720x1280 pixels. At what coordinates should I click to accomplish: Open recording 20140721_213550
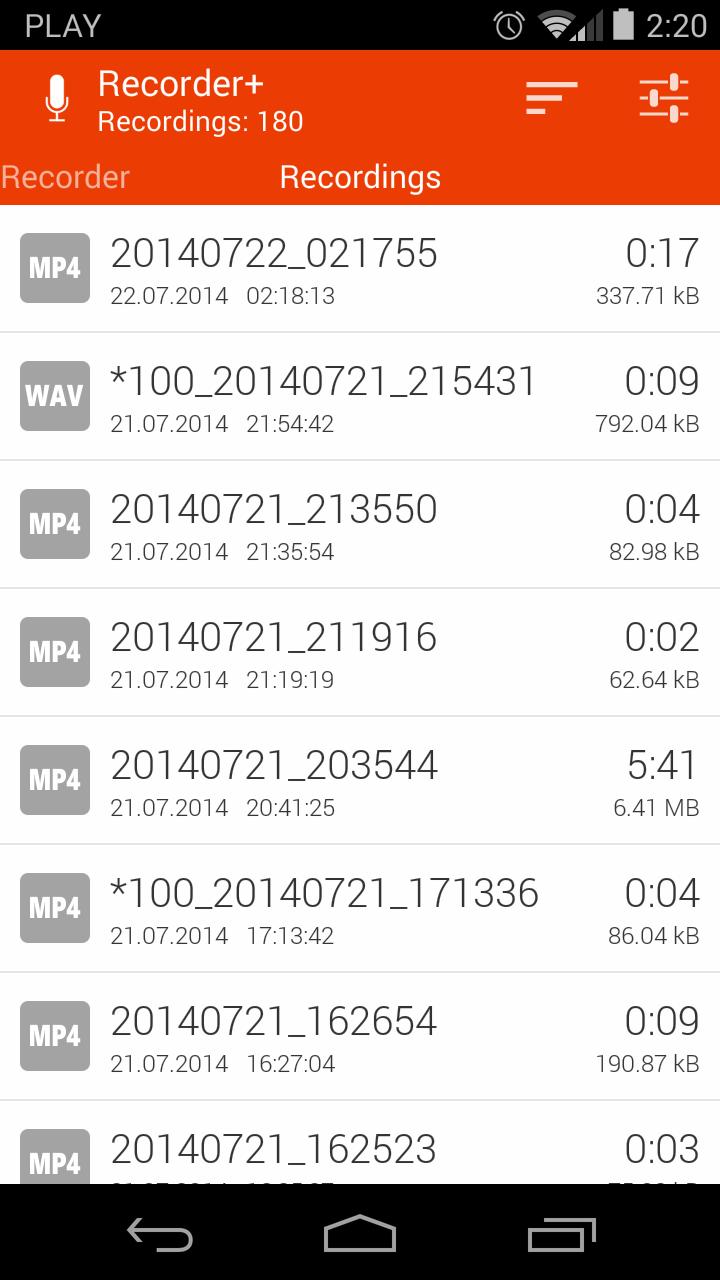click(x=360, y=524)
